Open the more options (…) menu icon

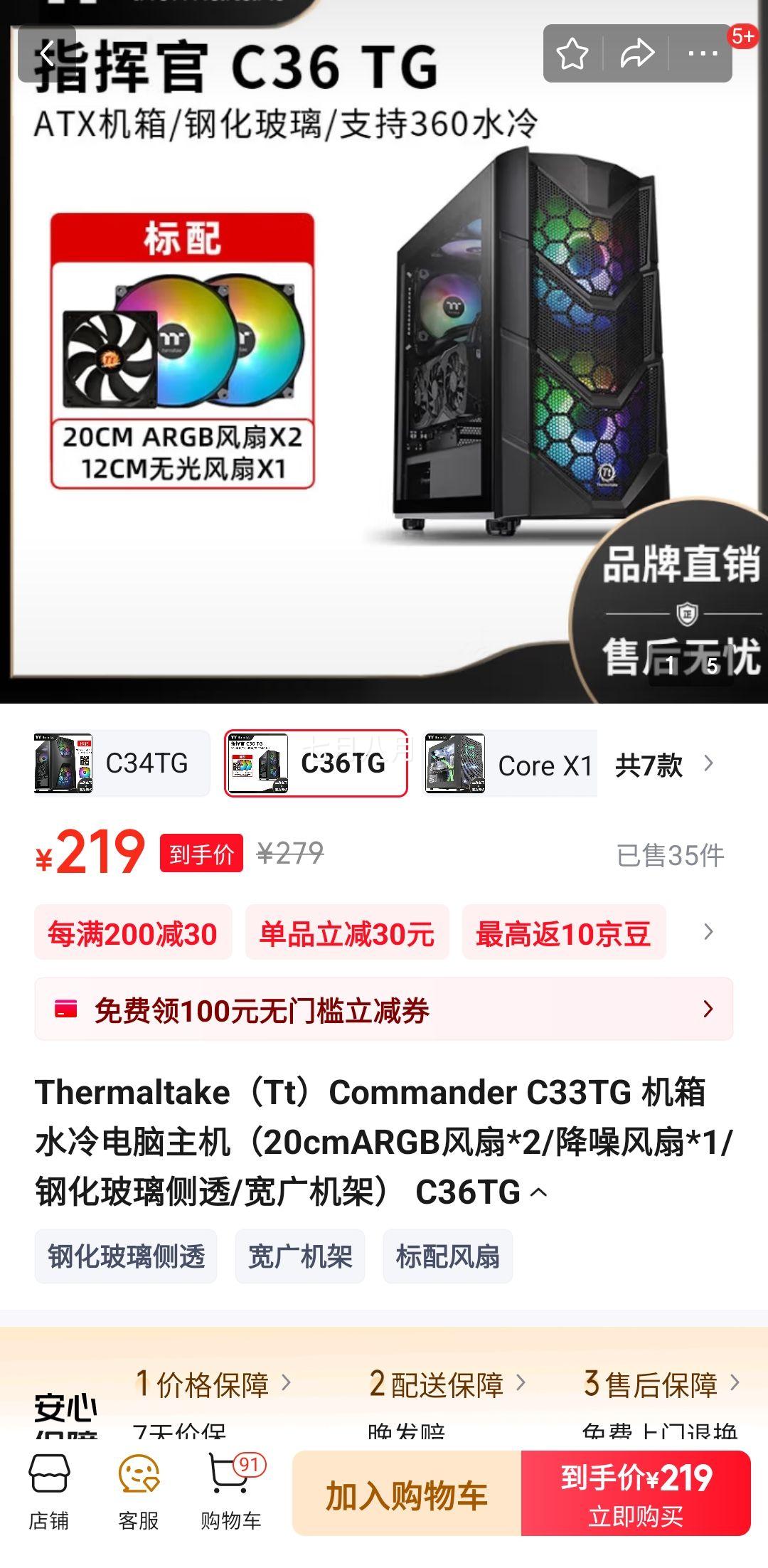[x=701, y=51]
